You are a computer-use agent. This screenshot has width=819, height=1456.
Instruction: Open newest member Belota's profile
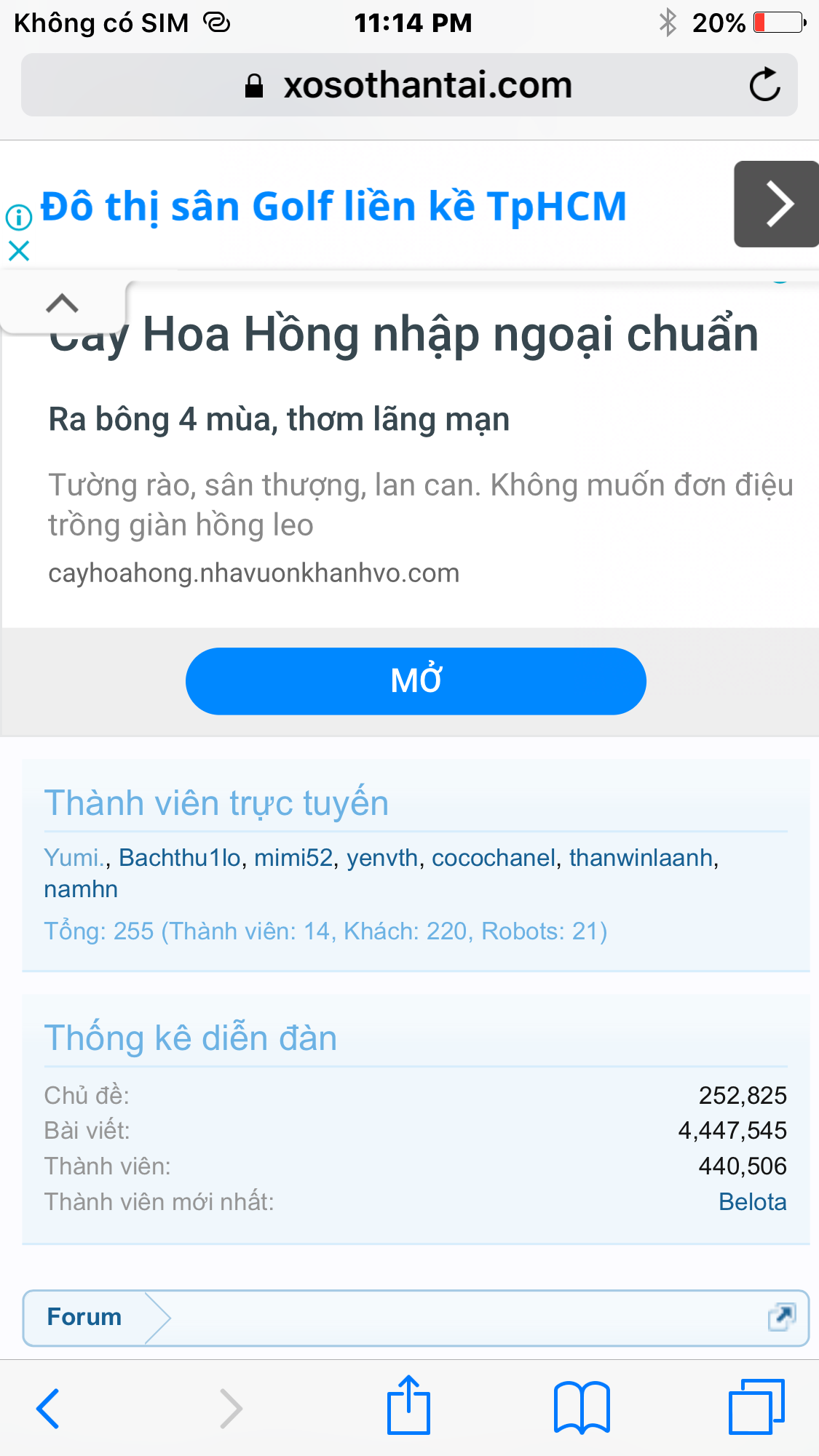point(752,1202)
